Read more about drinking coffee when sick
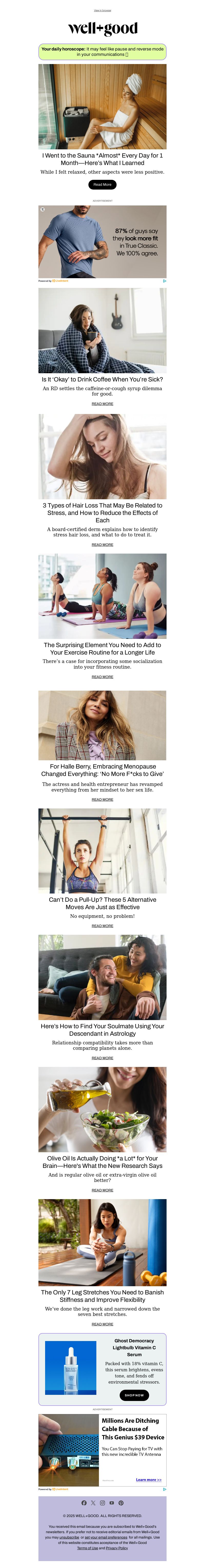 pos(102,403)
